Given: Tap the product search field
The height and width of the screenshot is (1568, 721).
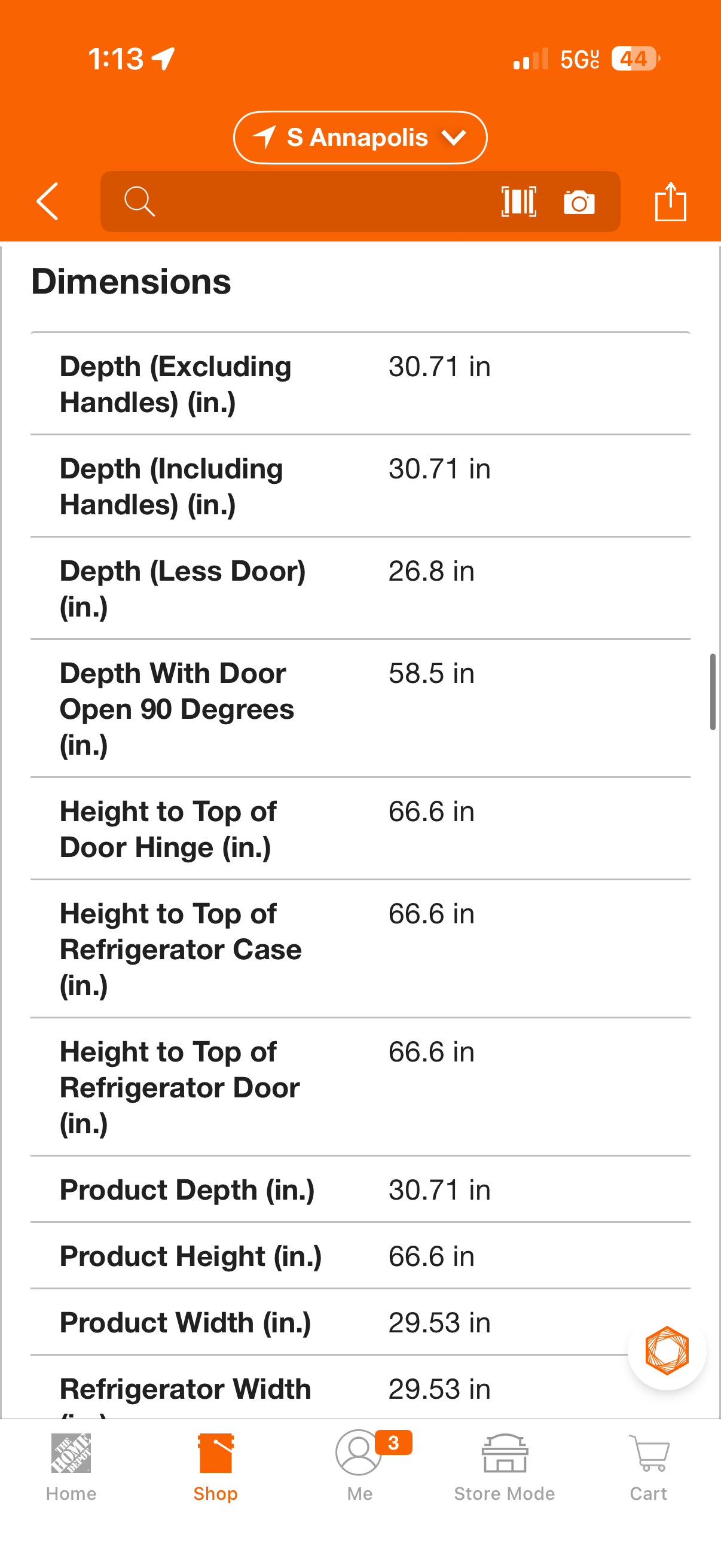Looking at the screenshot, I should point(304,202).
